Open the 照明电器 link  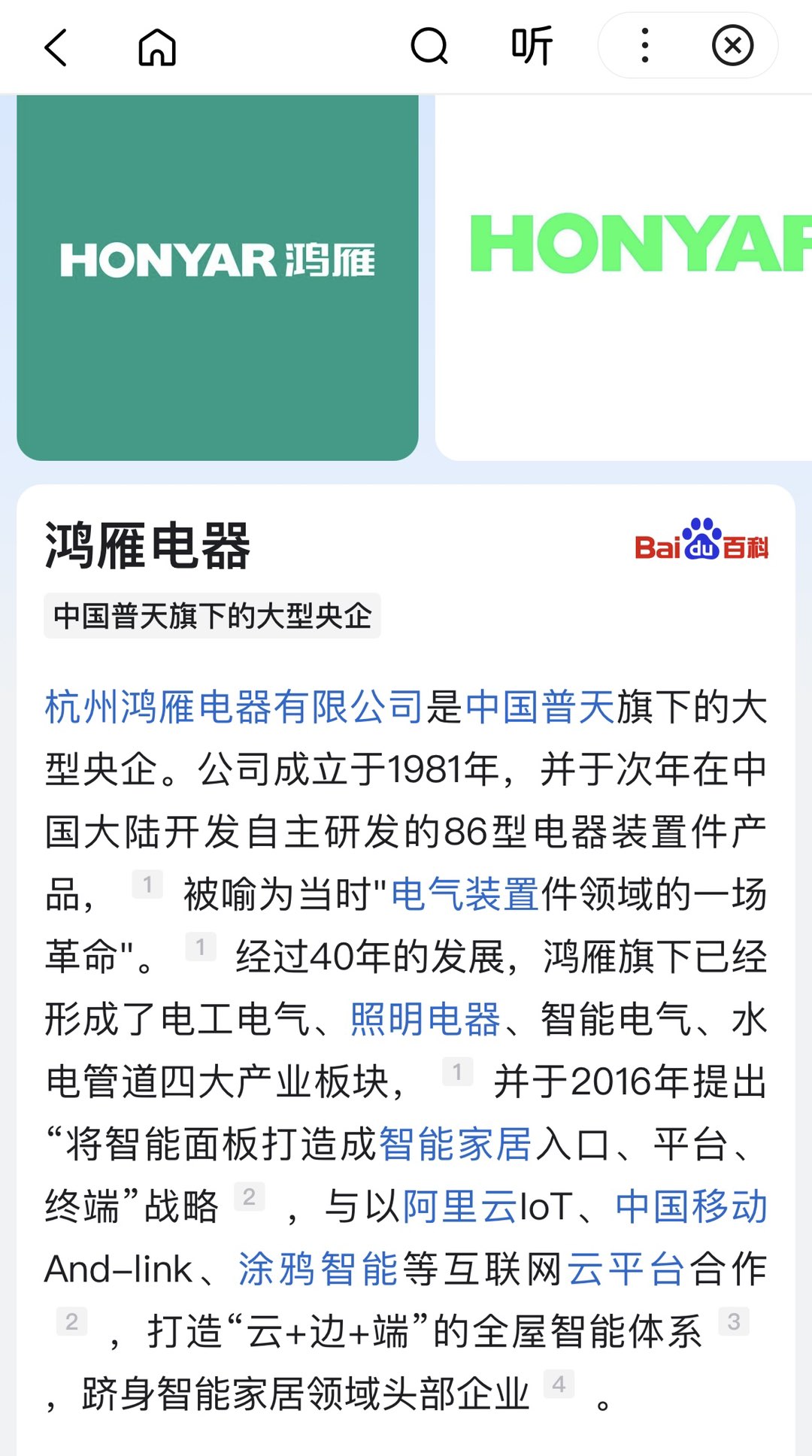click(426, 1020)
